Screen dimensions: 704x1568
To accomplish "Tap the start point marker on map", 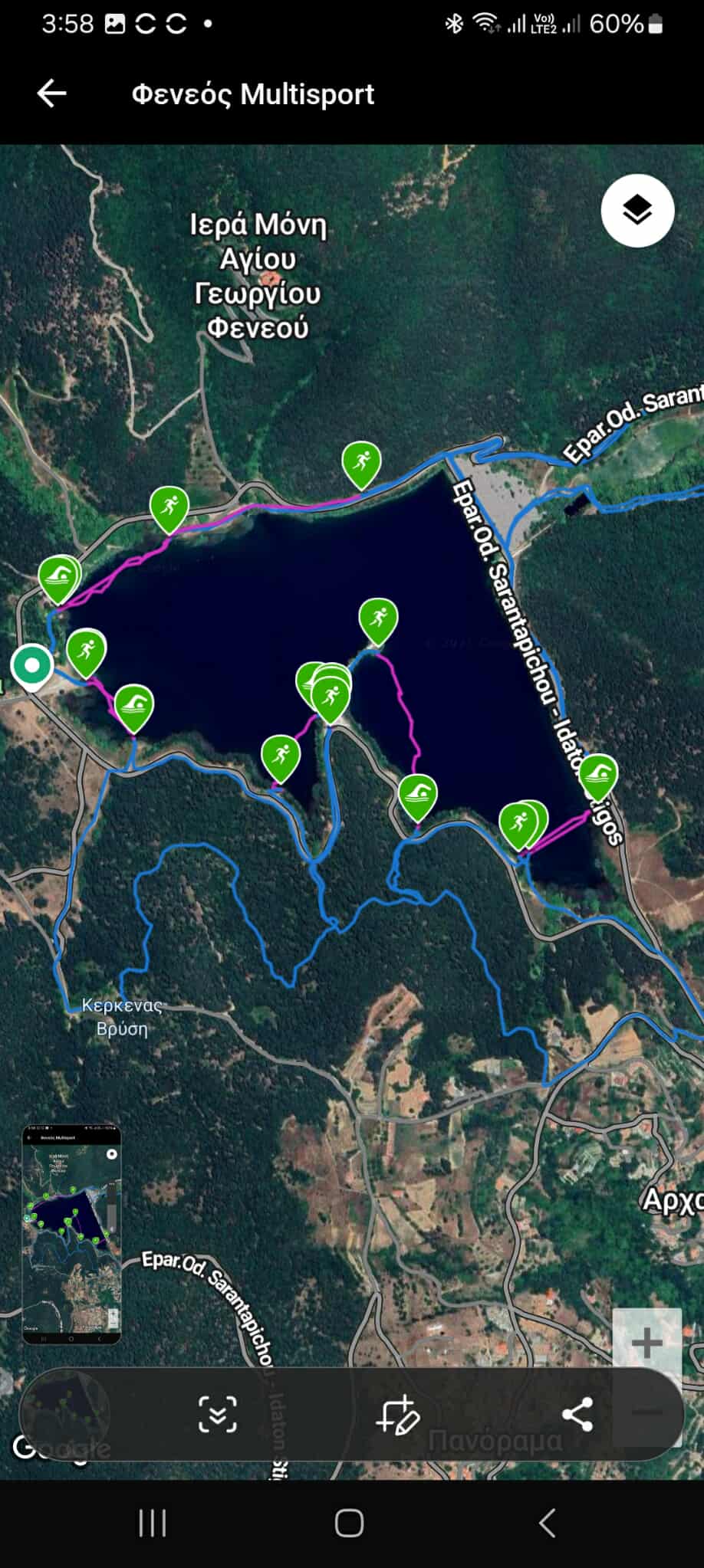I will pyautogui.click(x=31, y=666).
